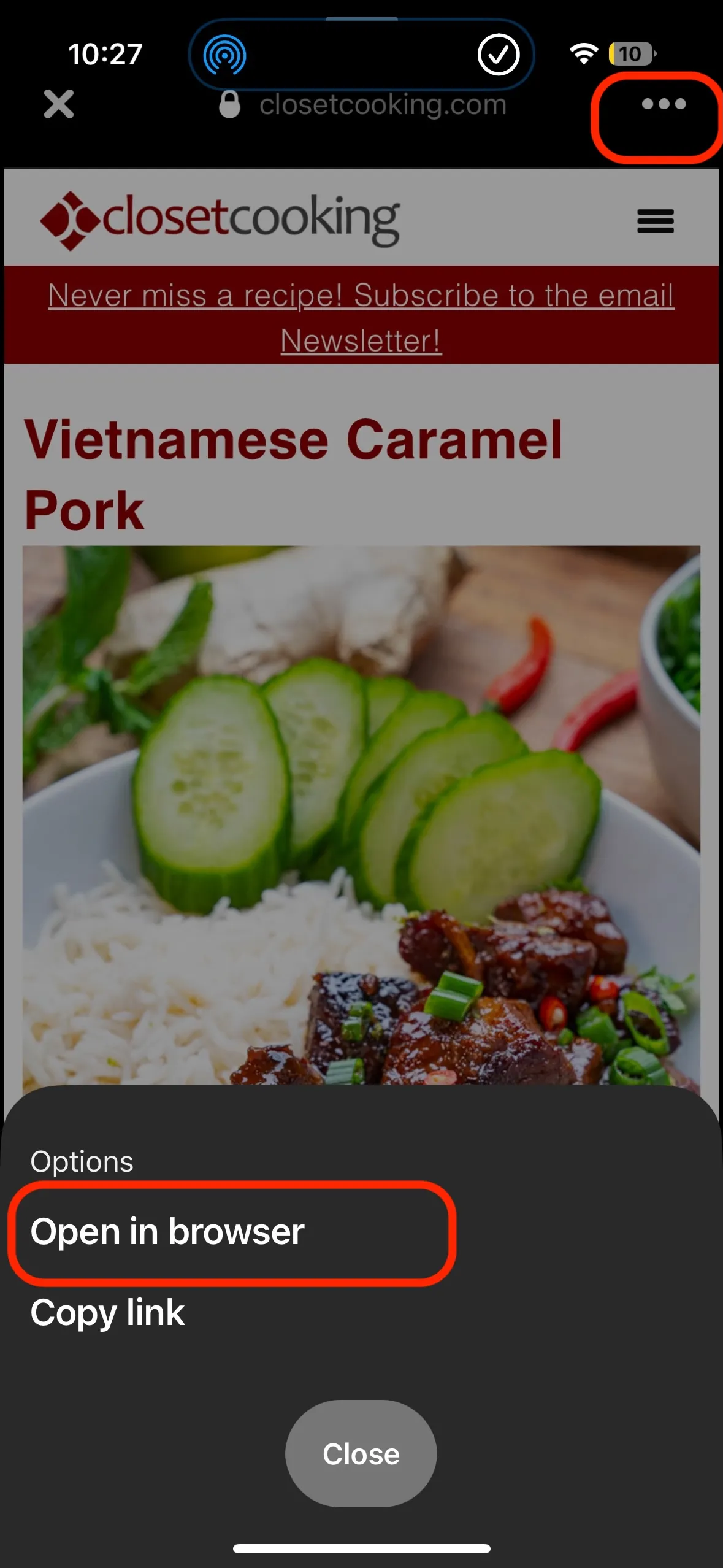Open the three-dot overflow menu
This screenshot has width=723, height=1568.
pos(664,104)
